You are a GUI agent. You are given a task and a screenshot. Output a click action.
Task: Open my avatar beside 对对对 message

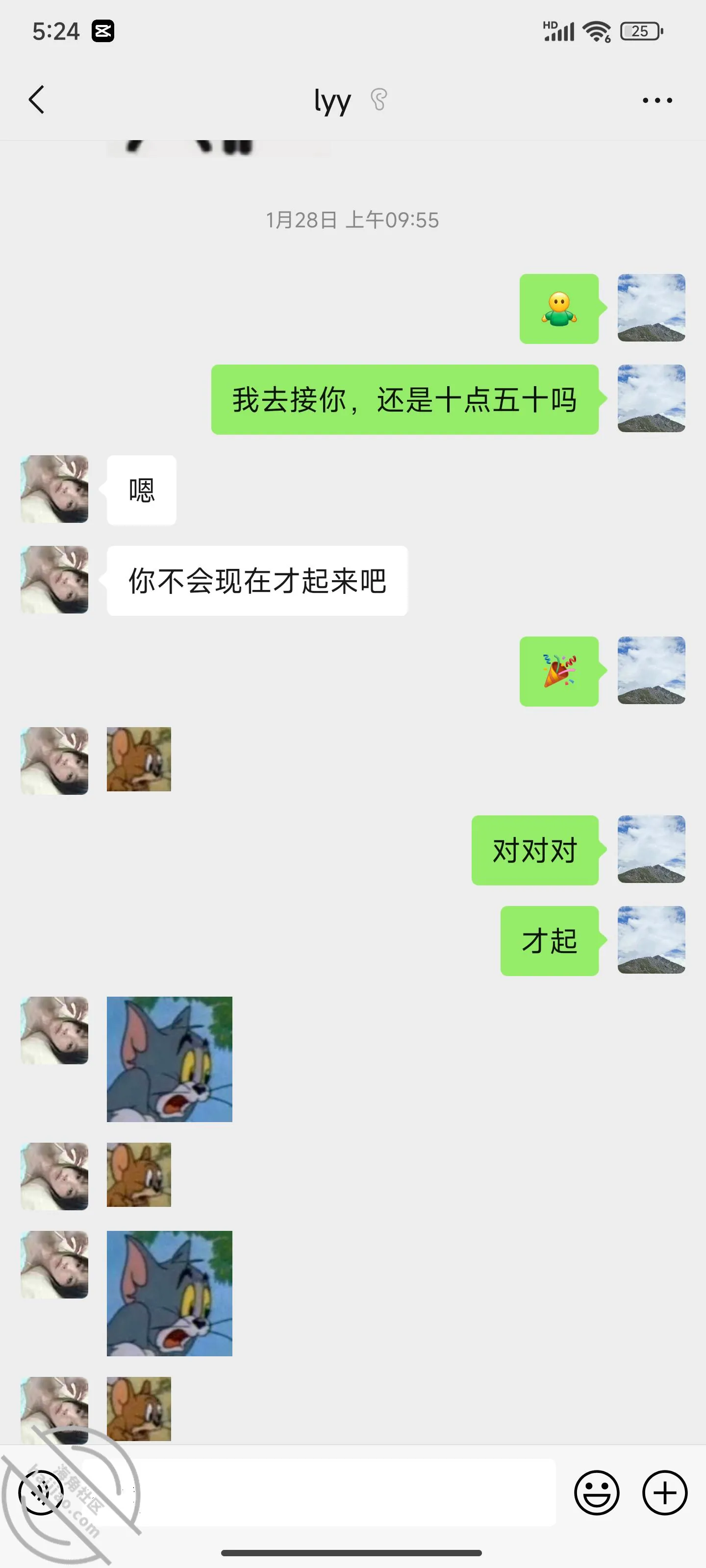coord(651,849)
